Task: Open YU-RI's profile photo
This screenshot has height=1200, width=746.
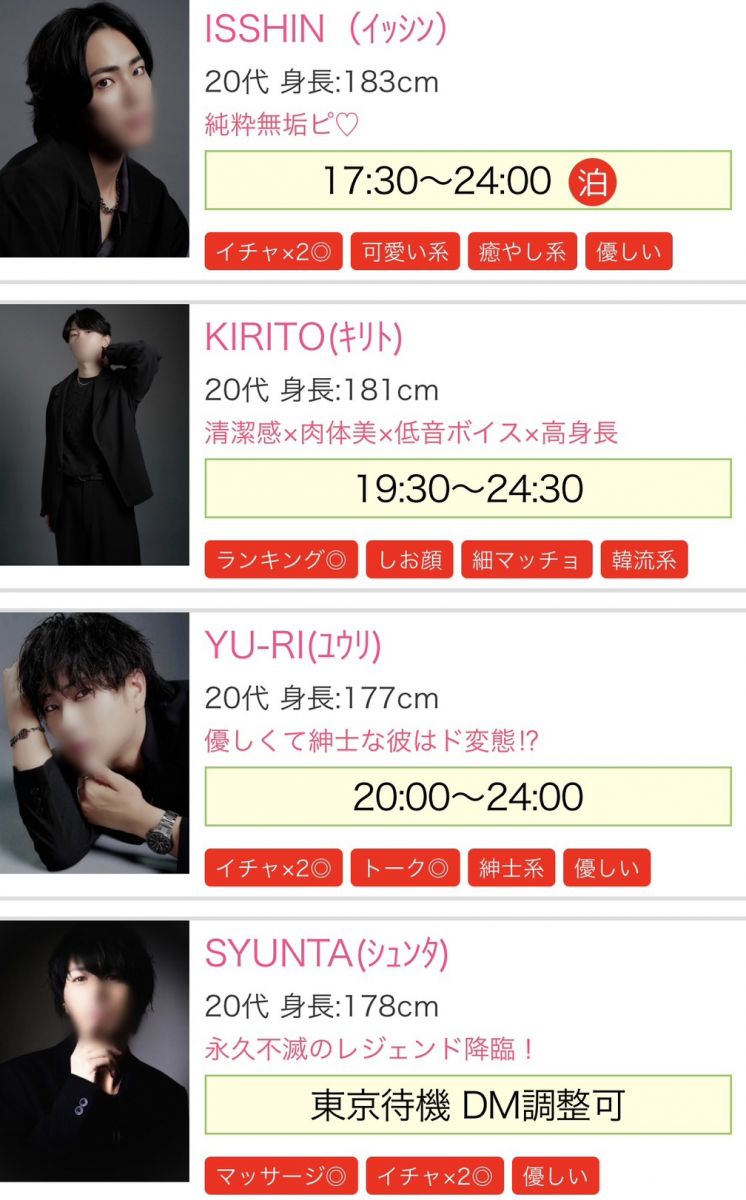Action: click(94, 743)
